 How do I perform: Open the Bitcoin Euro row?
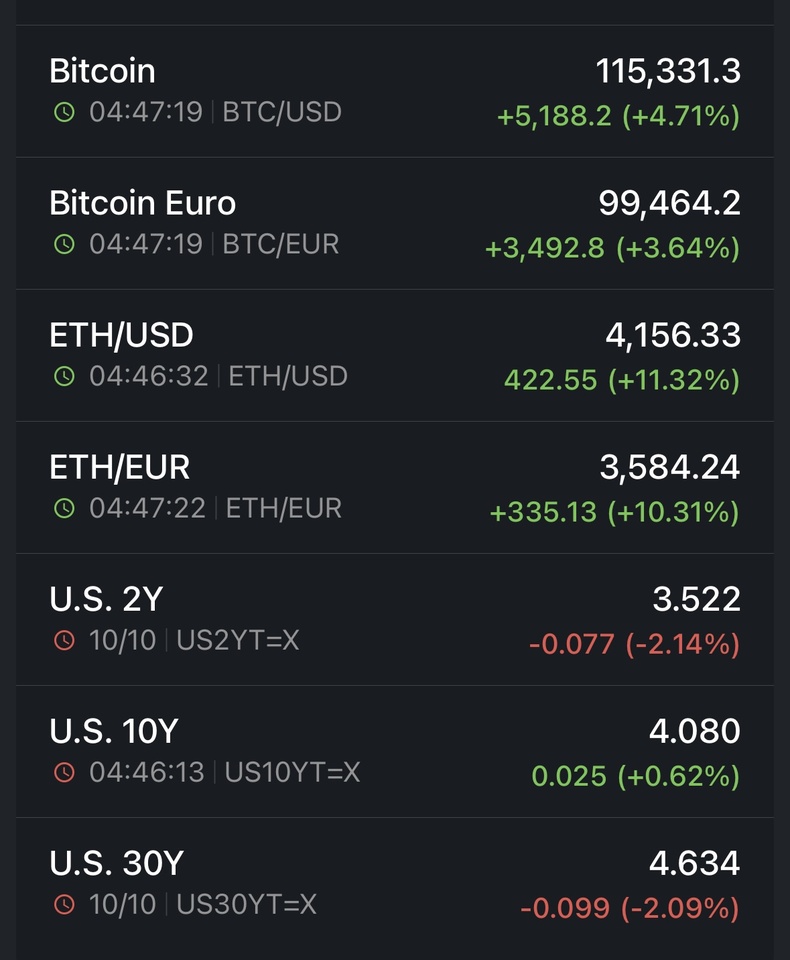coord(395,223)
